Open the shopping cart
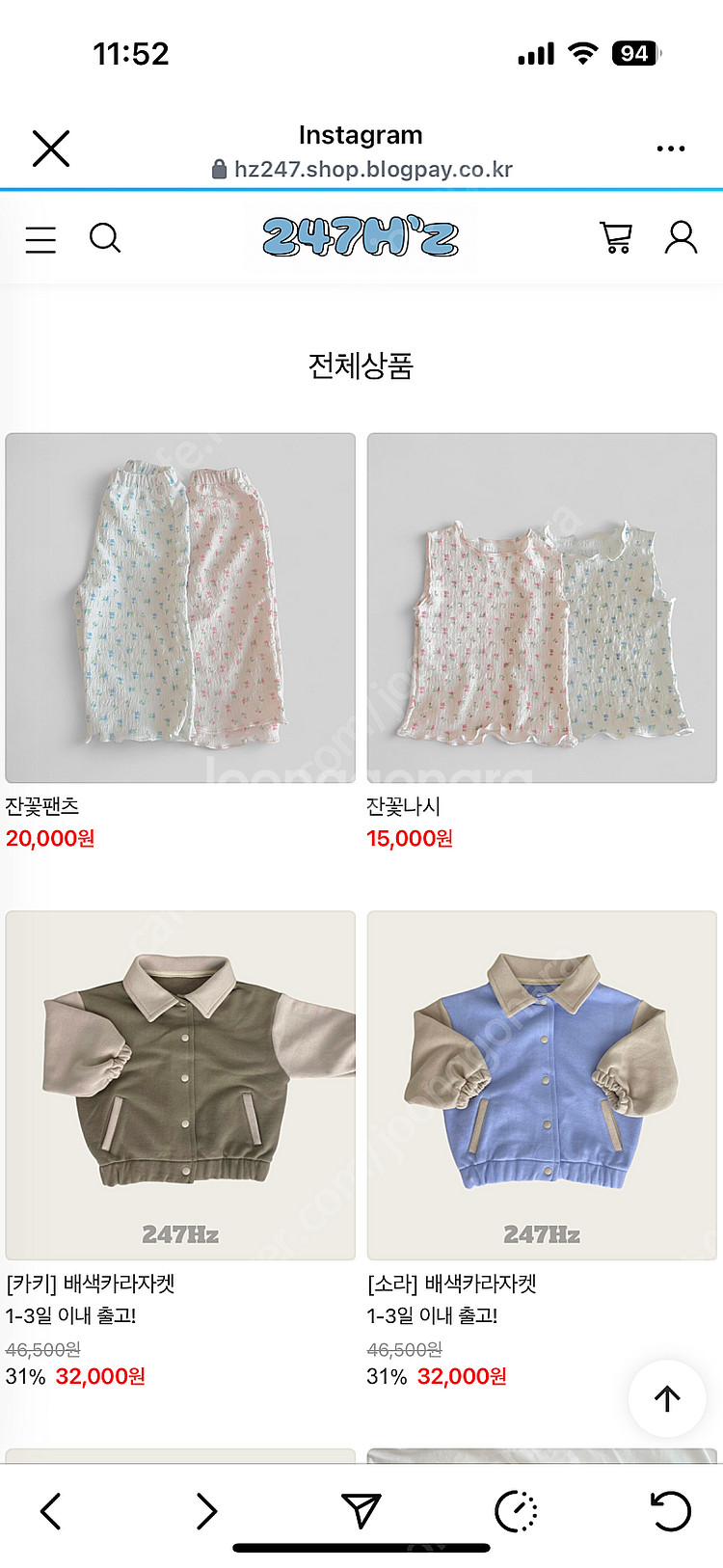The height and width of the screenshot is (1568, 723). tap(616, 237)
